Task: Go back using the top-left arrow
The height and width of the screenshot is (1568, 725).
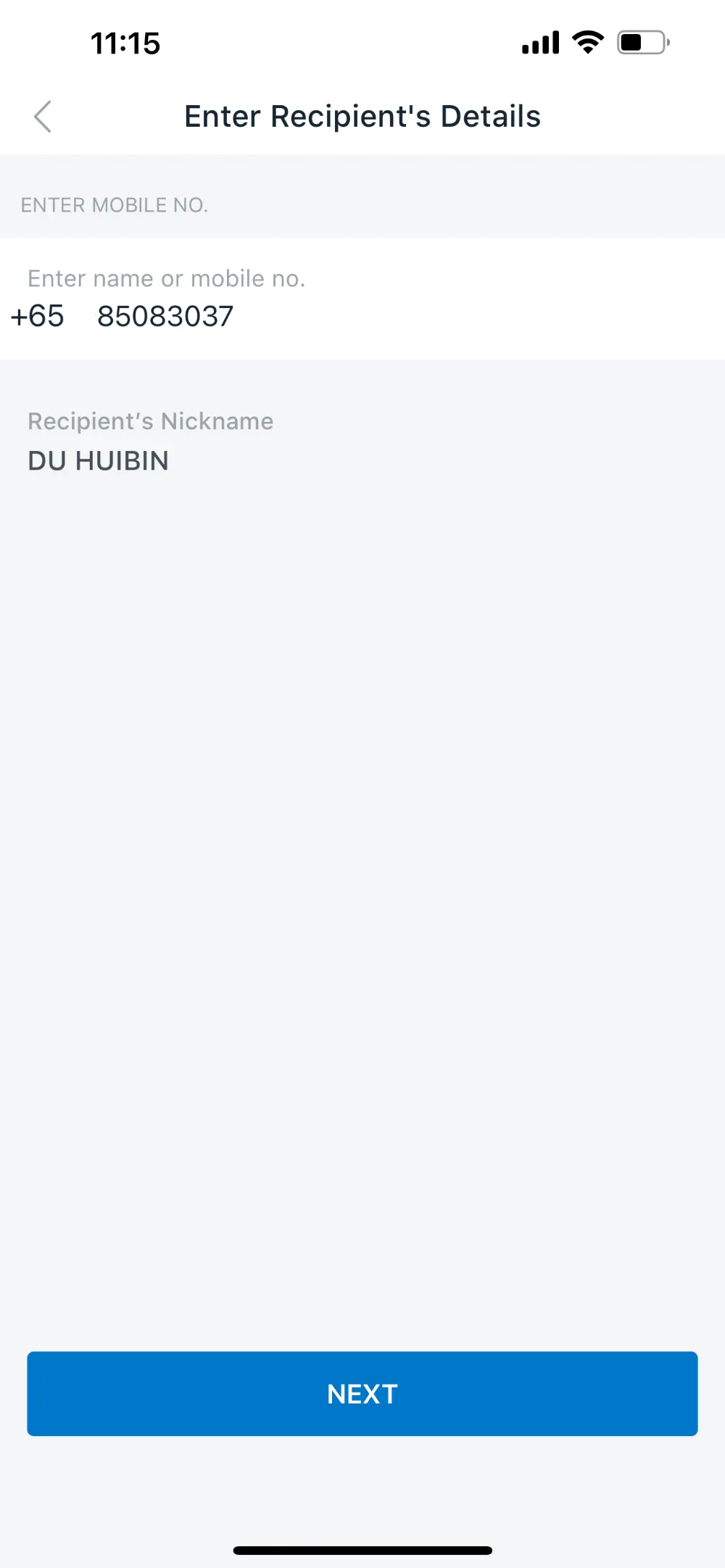Action: 43,117
